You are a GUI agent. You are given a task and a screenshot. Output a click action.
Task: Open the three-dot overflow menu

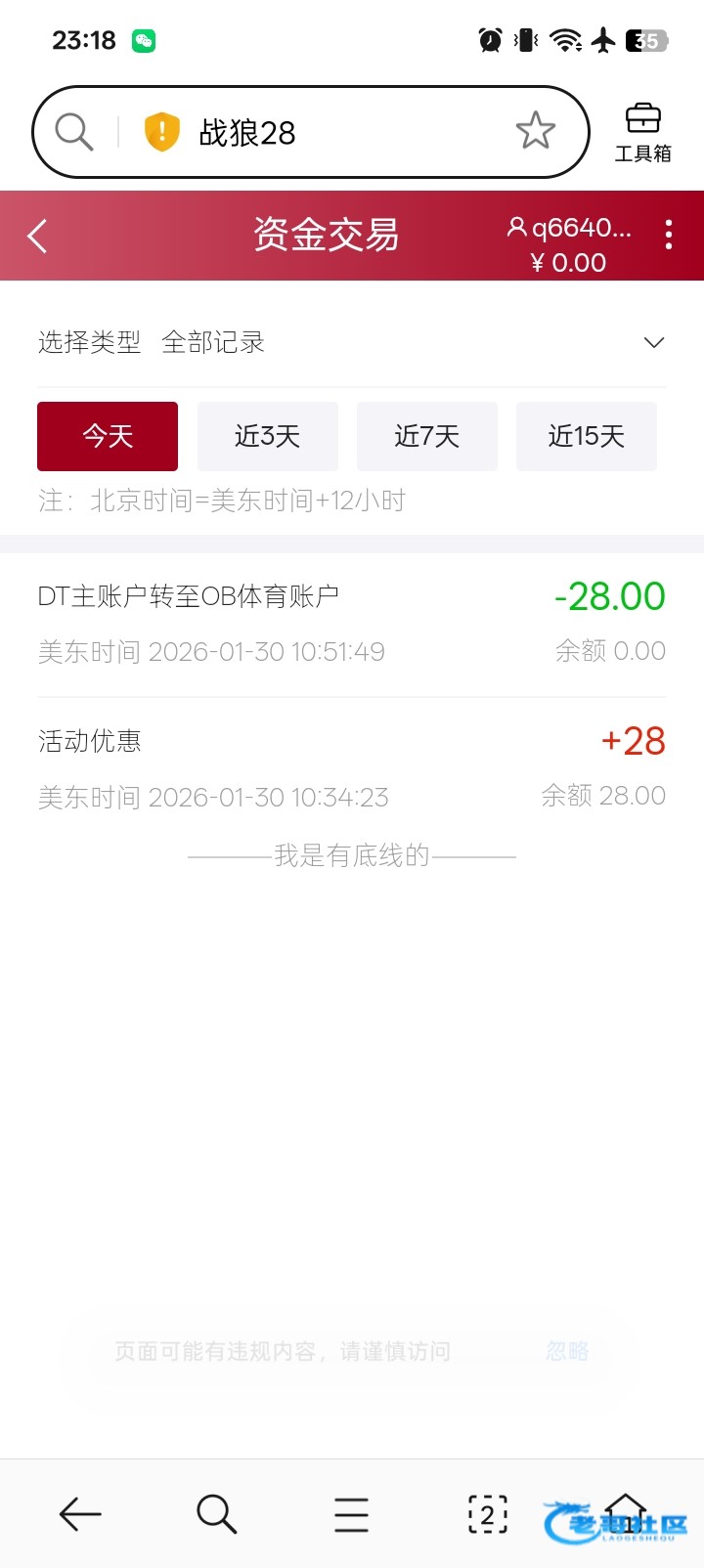[669, 235]
